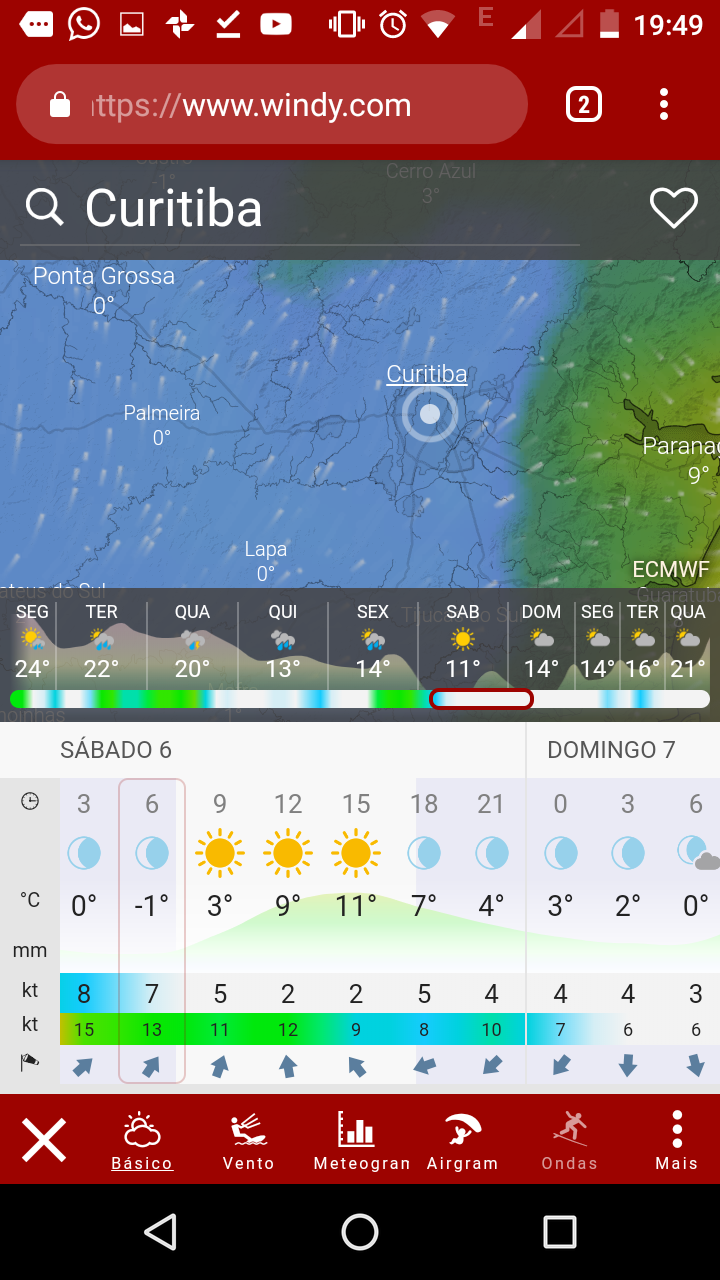The image size is (720, 1280).
Task: Close the forecast panel with X
Action: 44,1140
